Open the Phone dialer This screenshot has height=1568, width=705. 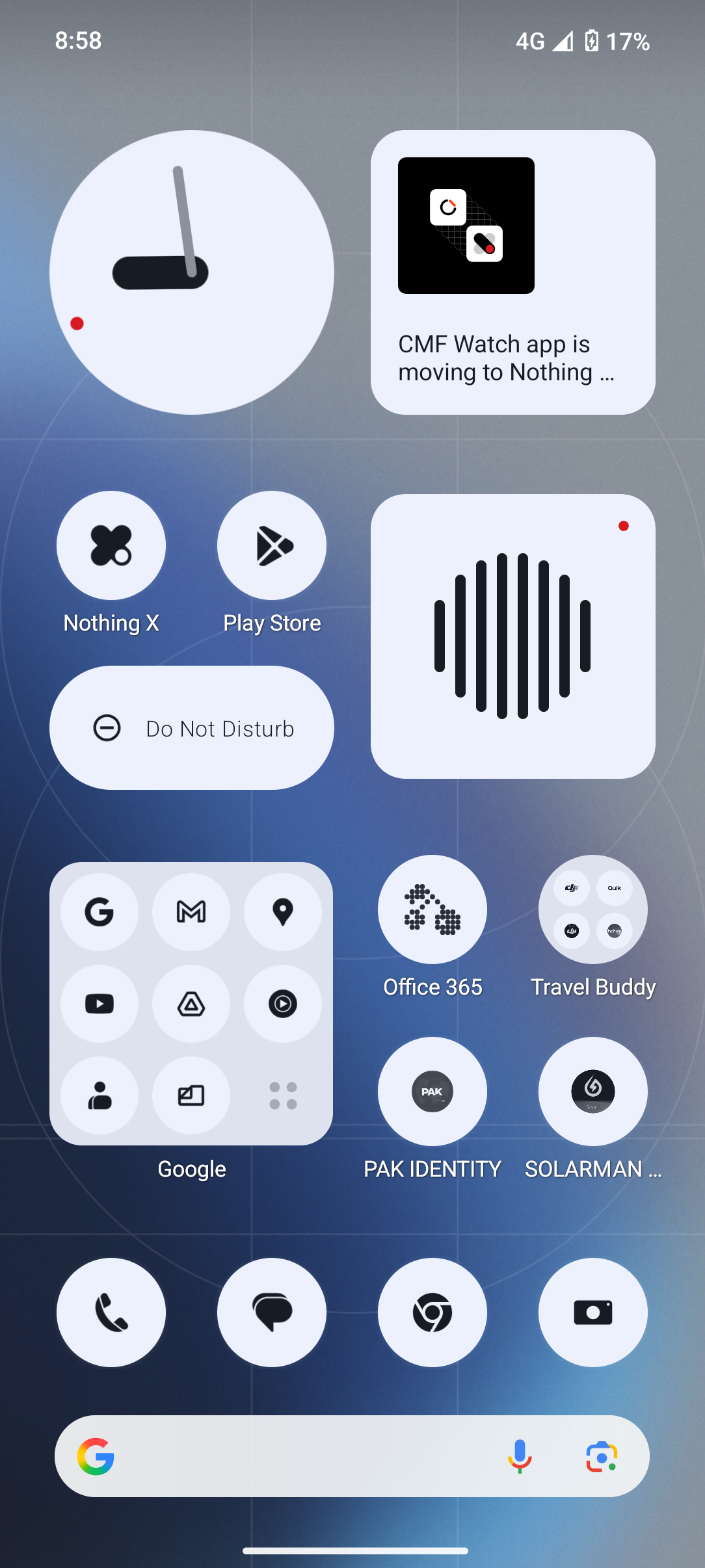pyautogui.click(x=111, y=1313)
